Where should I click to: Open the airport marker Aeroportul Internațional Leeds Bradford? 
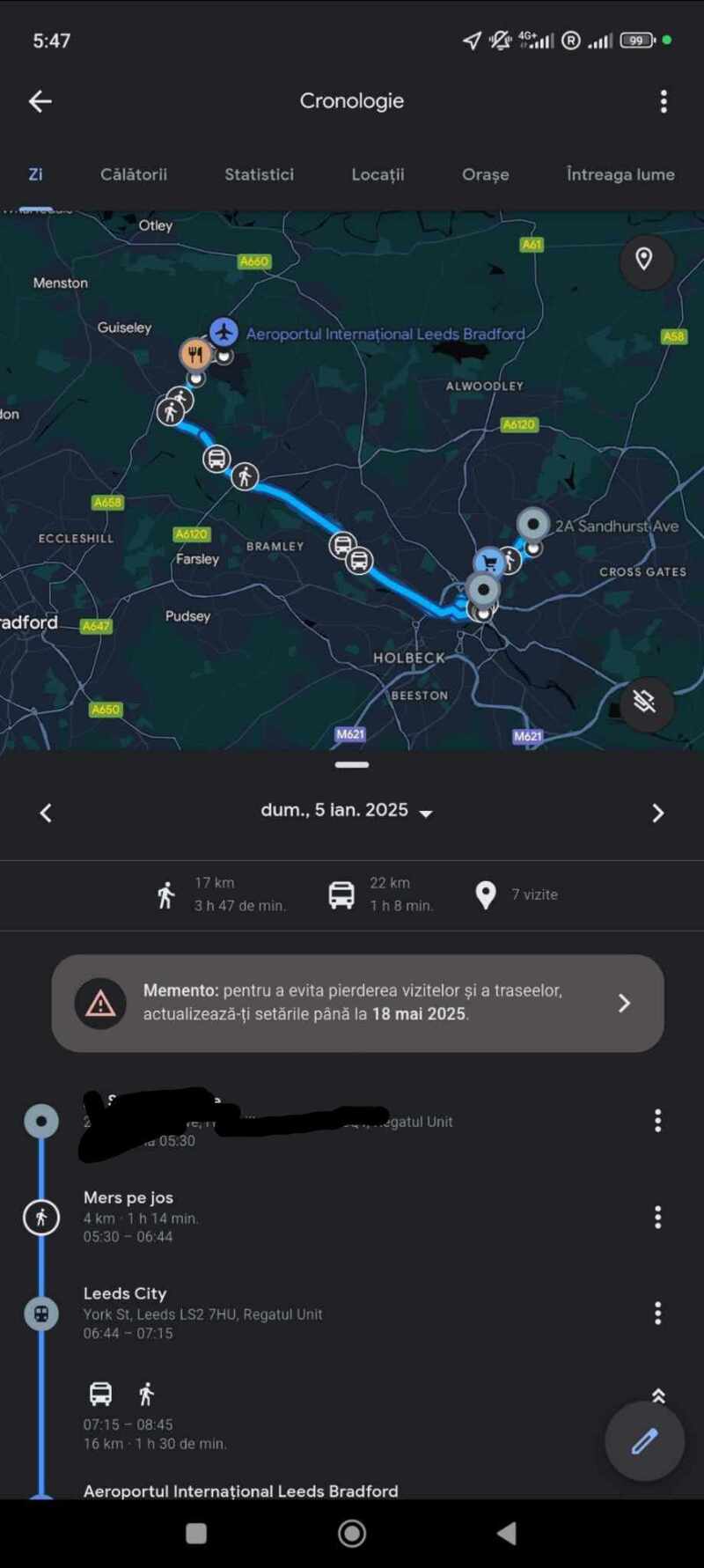tap(224, 332)
